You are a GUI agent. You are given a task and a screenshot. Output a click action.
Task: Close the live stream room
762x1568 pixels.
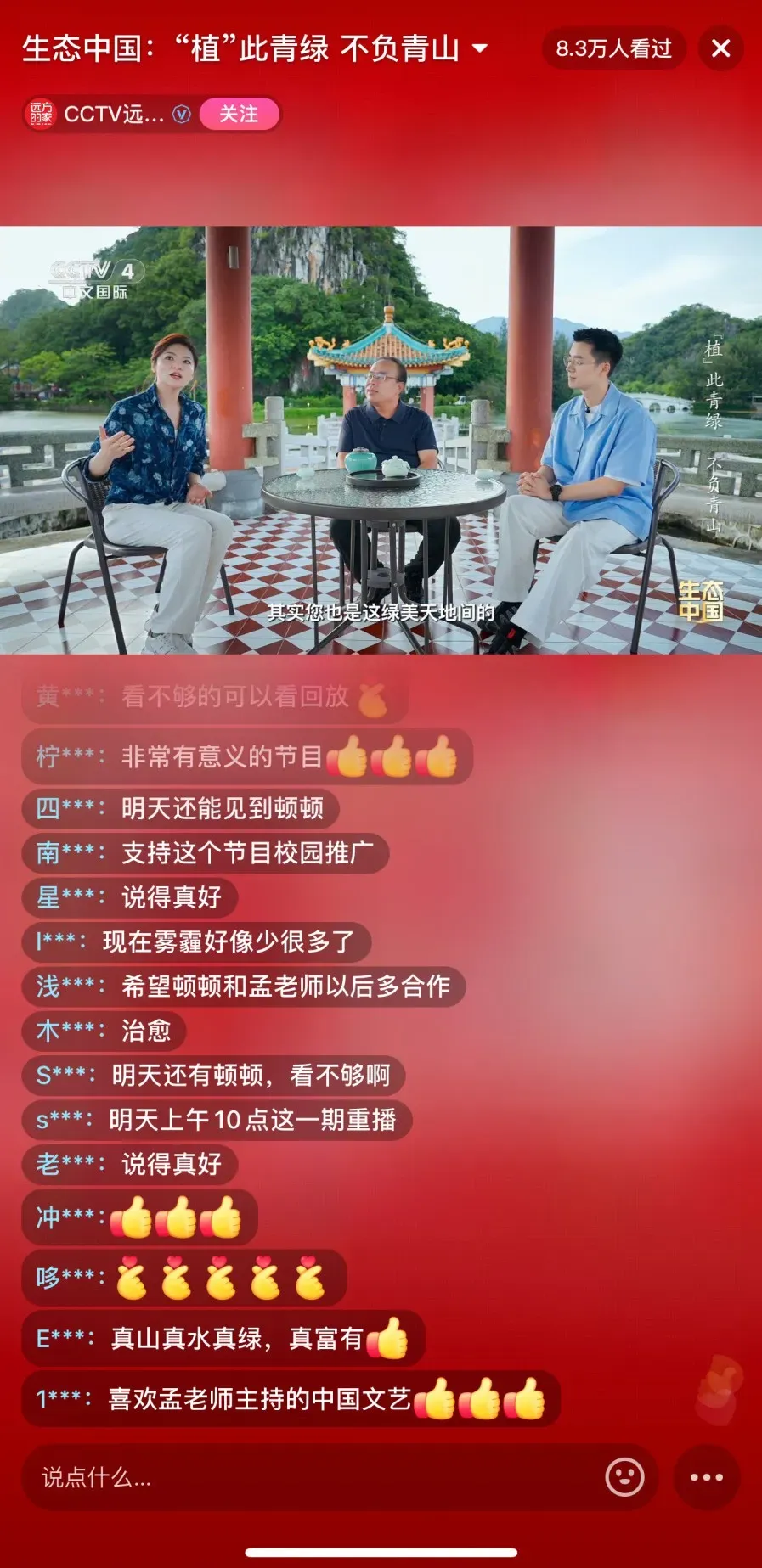click(x=720, y=49)
